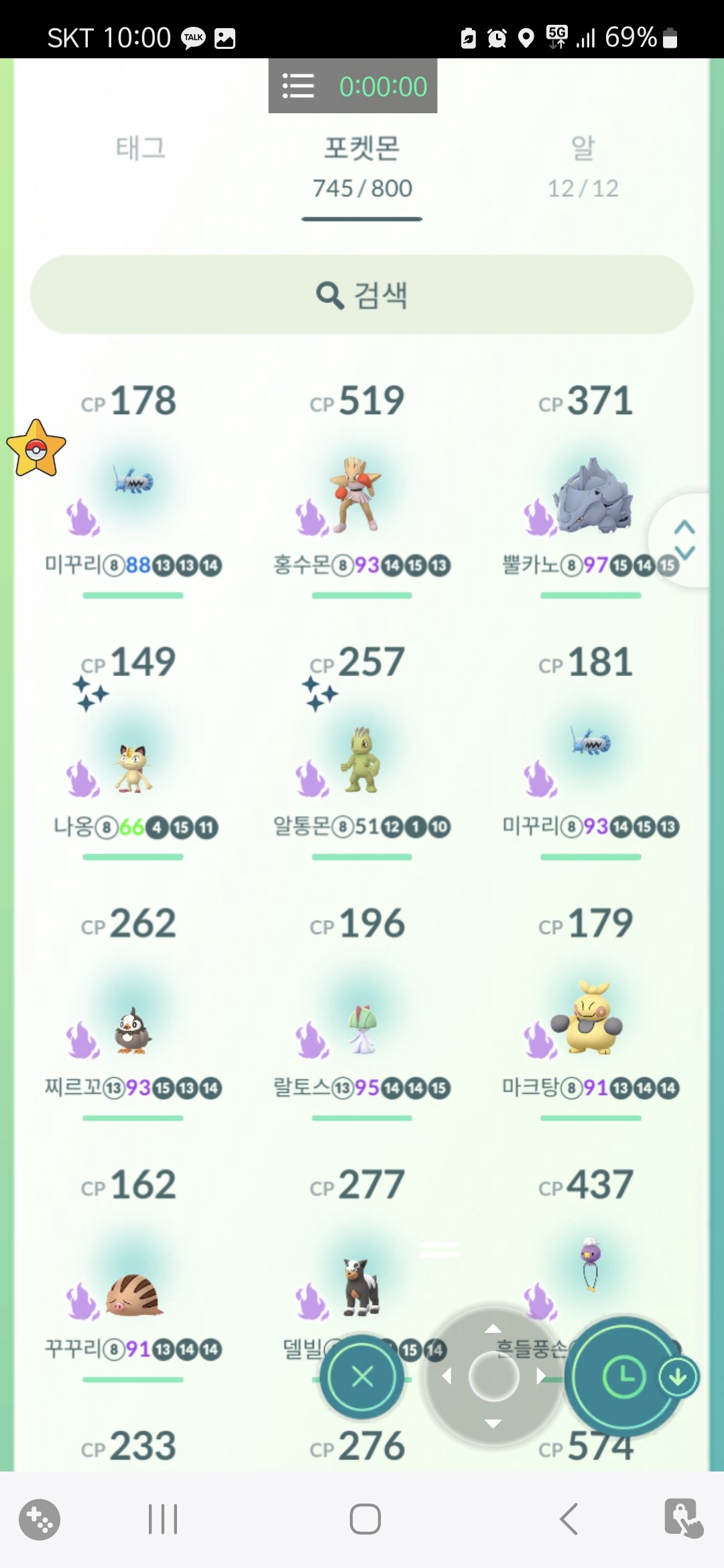Switch to the 알 eggs tab
This screenshot has height=1568, width=724.
tap(583, 164)
